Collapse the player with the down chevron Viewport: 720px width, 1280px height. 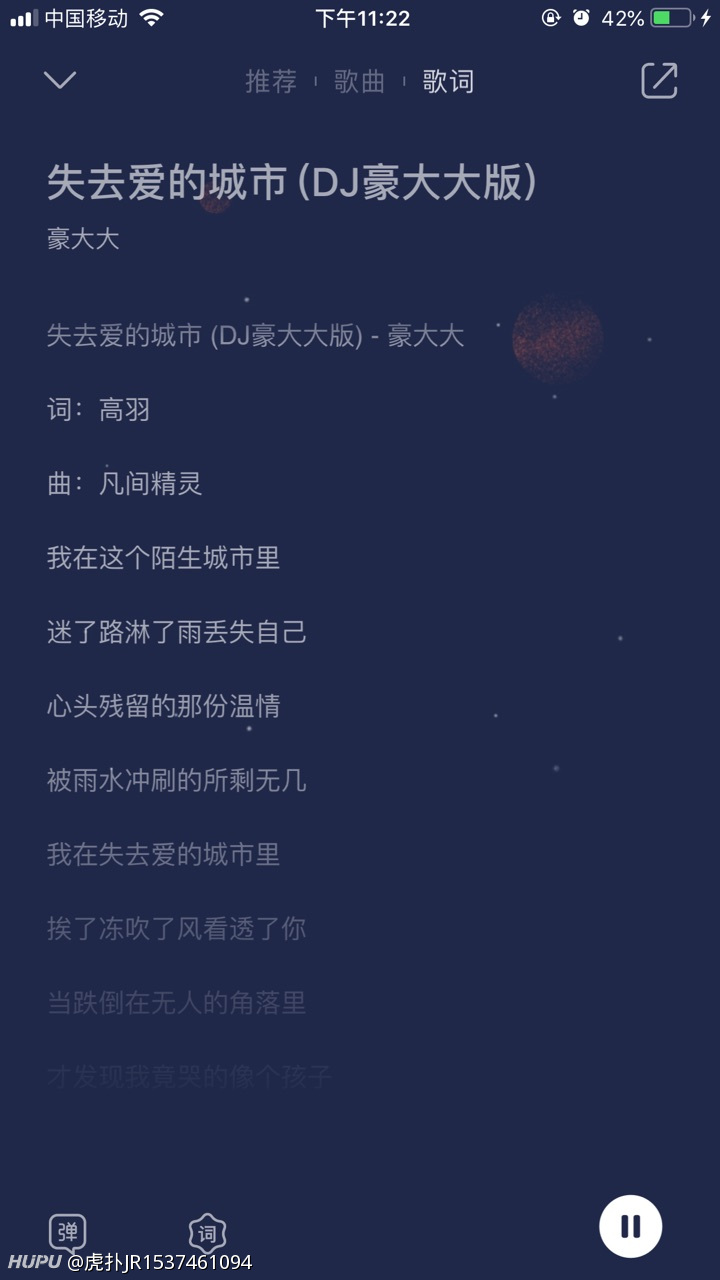(60, 80)
